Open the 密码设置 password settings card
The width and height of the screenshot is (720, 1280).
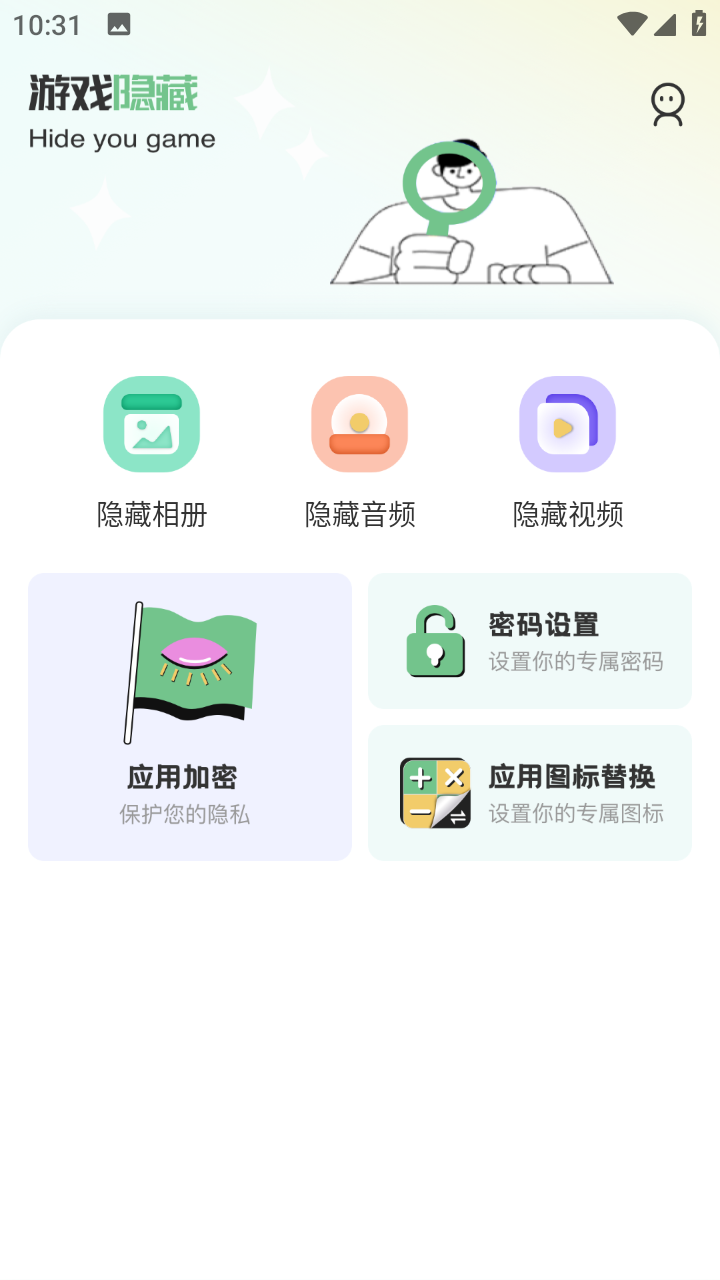(530, 640)
